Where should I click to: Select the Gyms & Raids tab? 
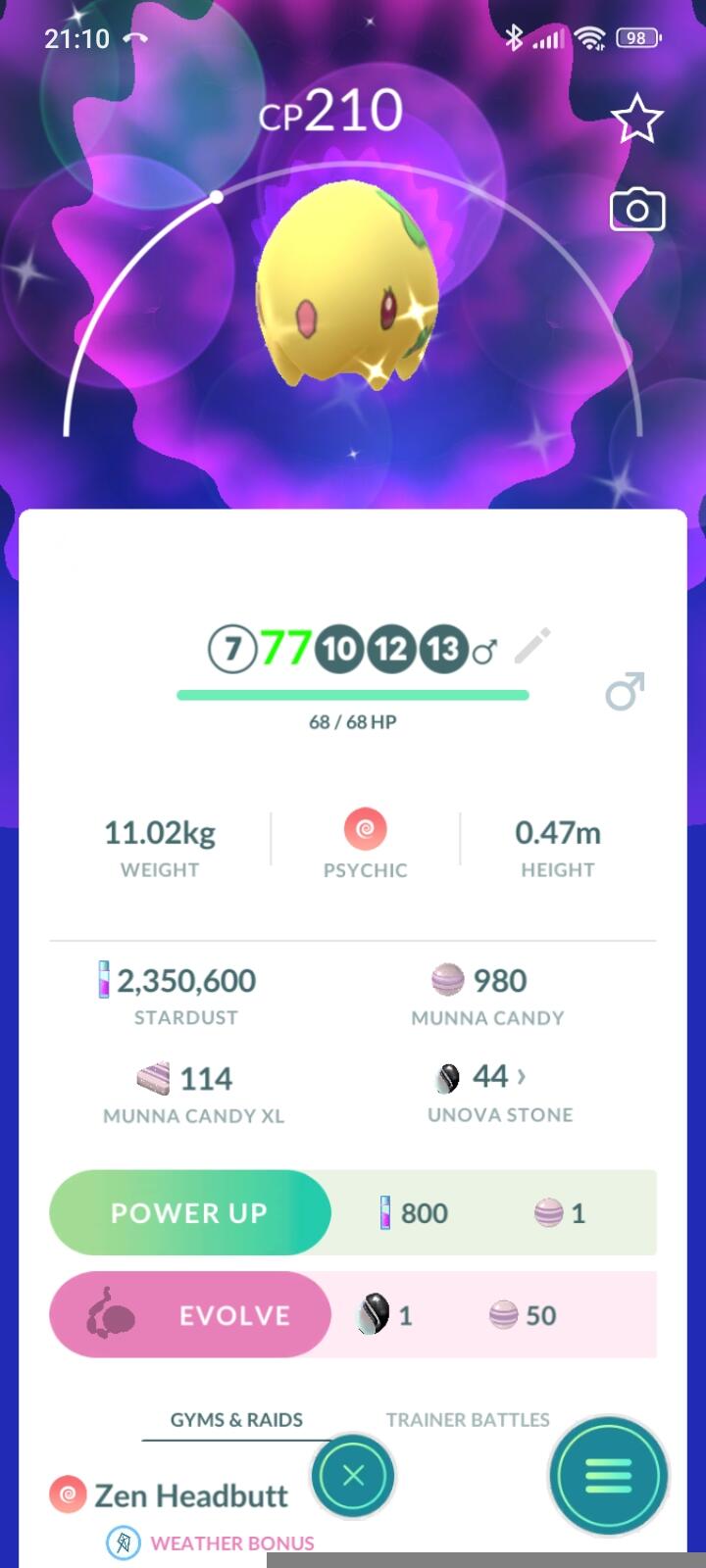coord(236,1419)
